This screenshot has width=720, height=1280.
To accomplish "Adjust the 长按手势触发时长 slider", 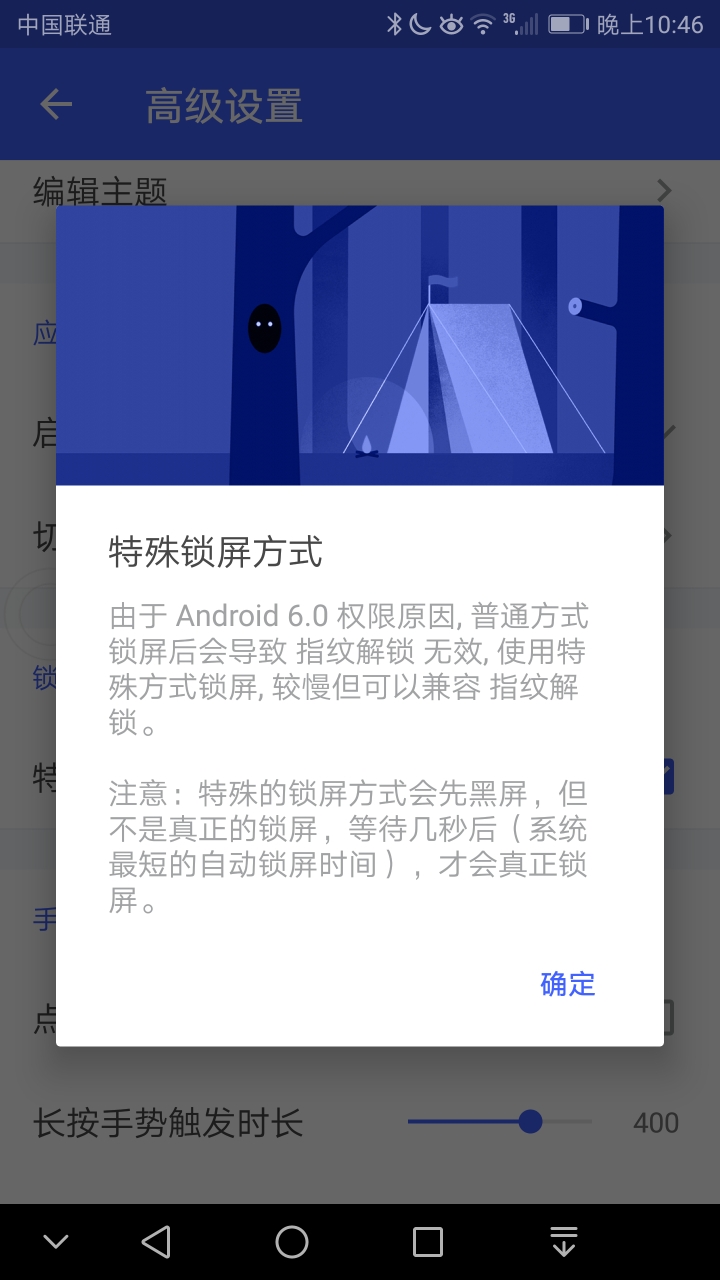I will point(500,1122).
